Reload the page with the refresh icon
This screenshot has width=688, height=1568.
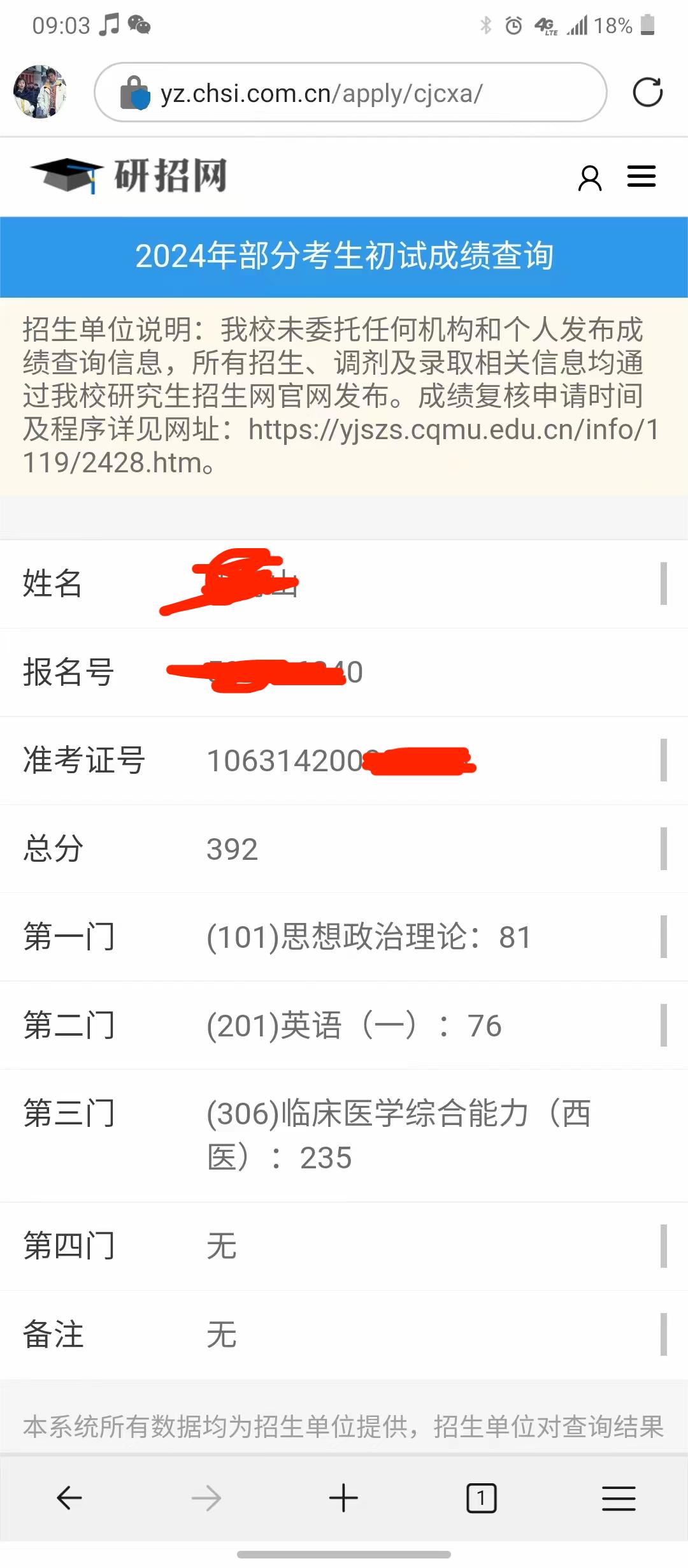(x=648, y=92)
